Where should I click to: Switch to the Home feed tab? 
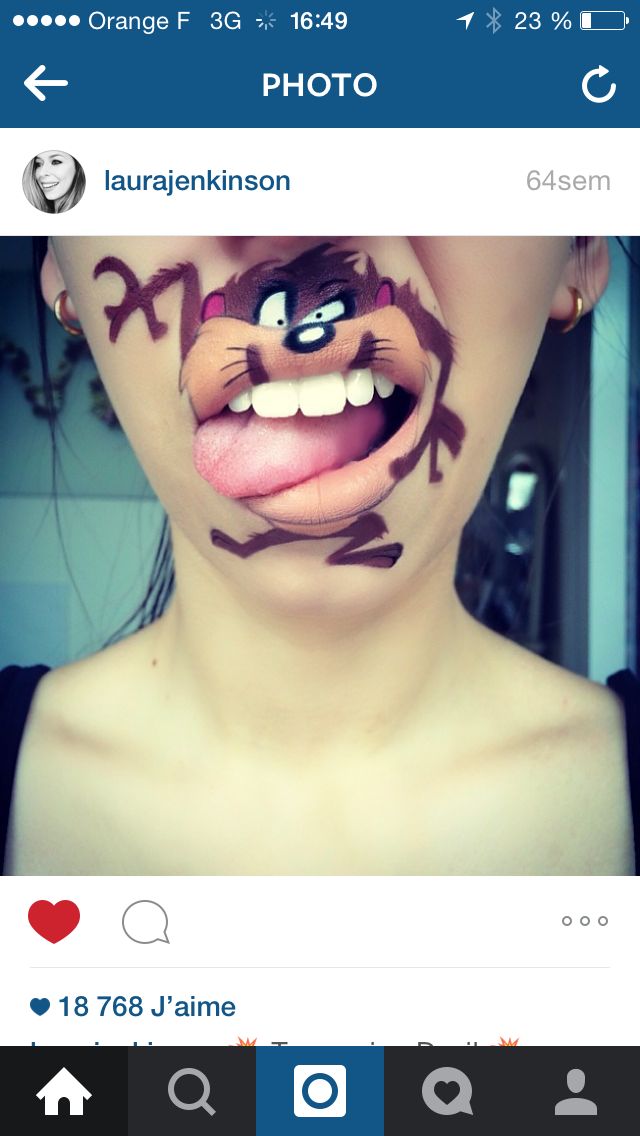pyautogui.click(x=64, y=1091)
